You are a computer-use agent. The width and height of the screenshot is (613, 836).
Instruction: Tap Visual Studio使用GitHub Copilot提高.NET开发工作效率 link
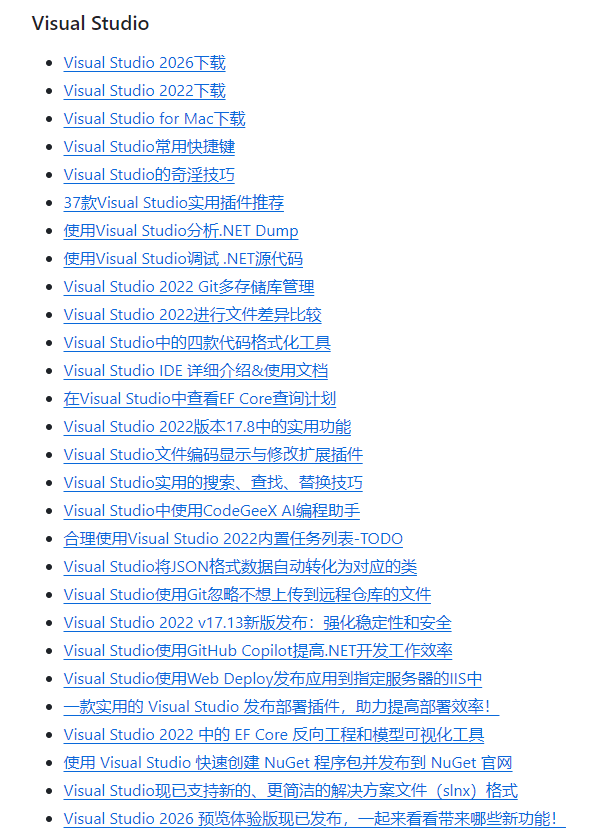click(258, 651)
